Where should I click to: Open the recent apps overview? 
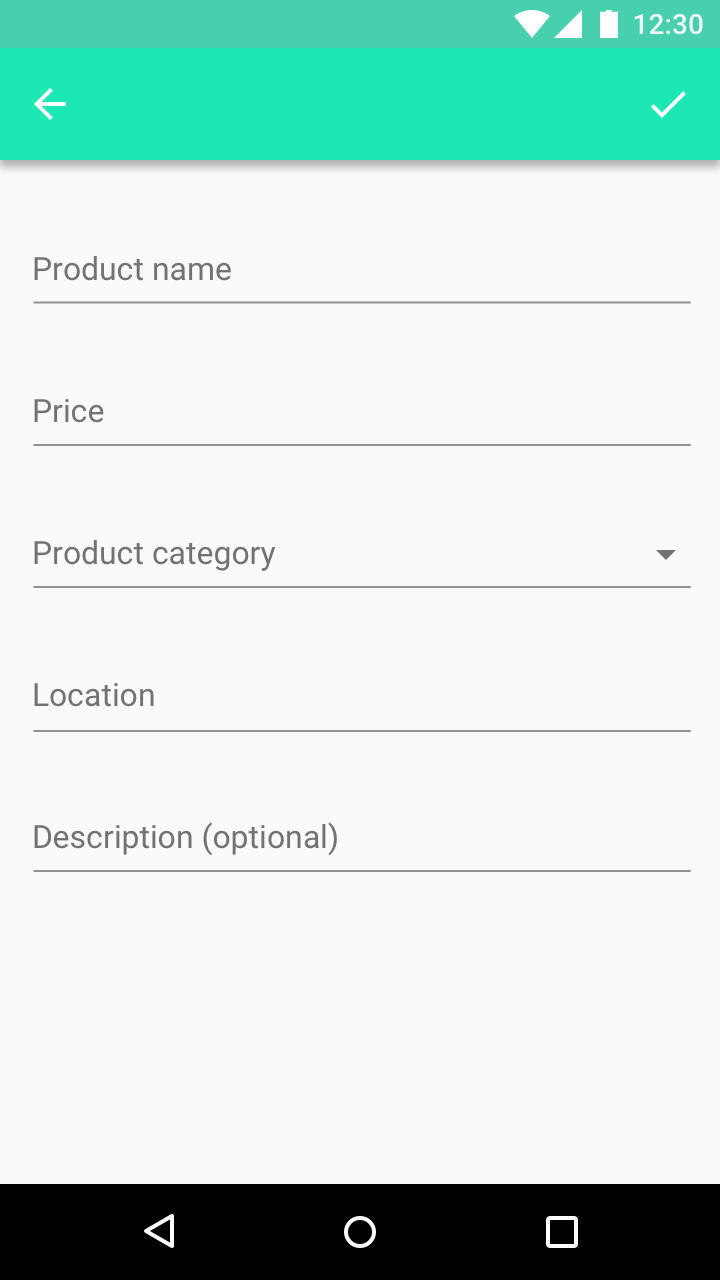click(x=562, y=1232)
